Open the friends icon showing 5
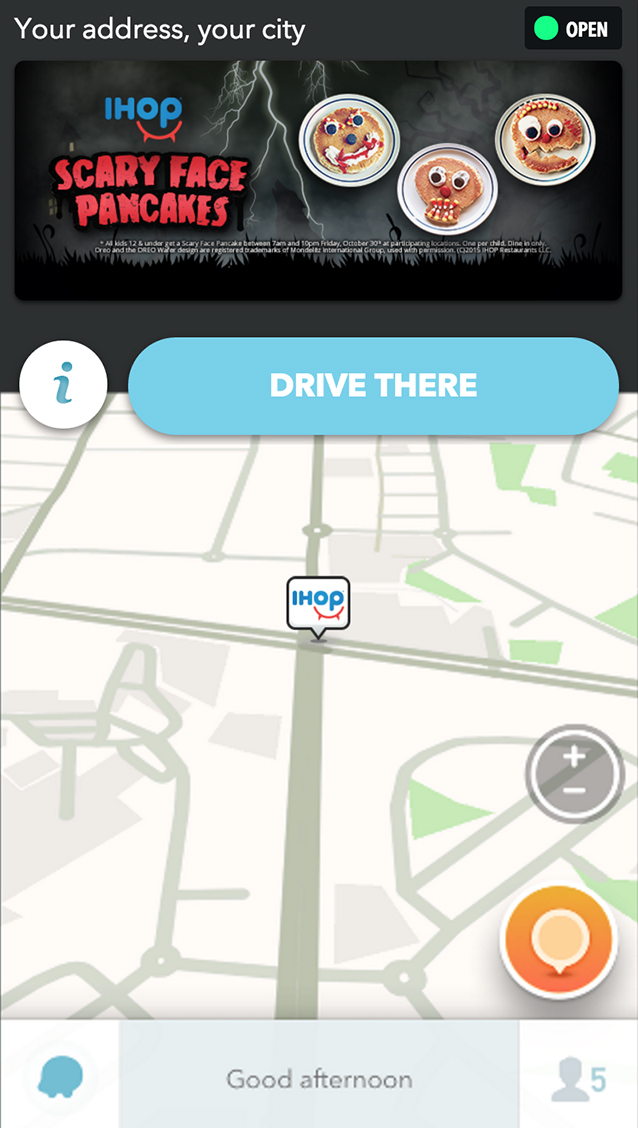 (578, 1078)
